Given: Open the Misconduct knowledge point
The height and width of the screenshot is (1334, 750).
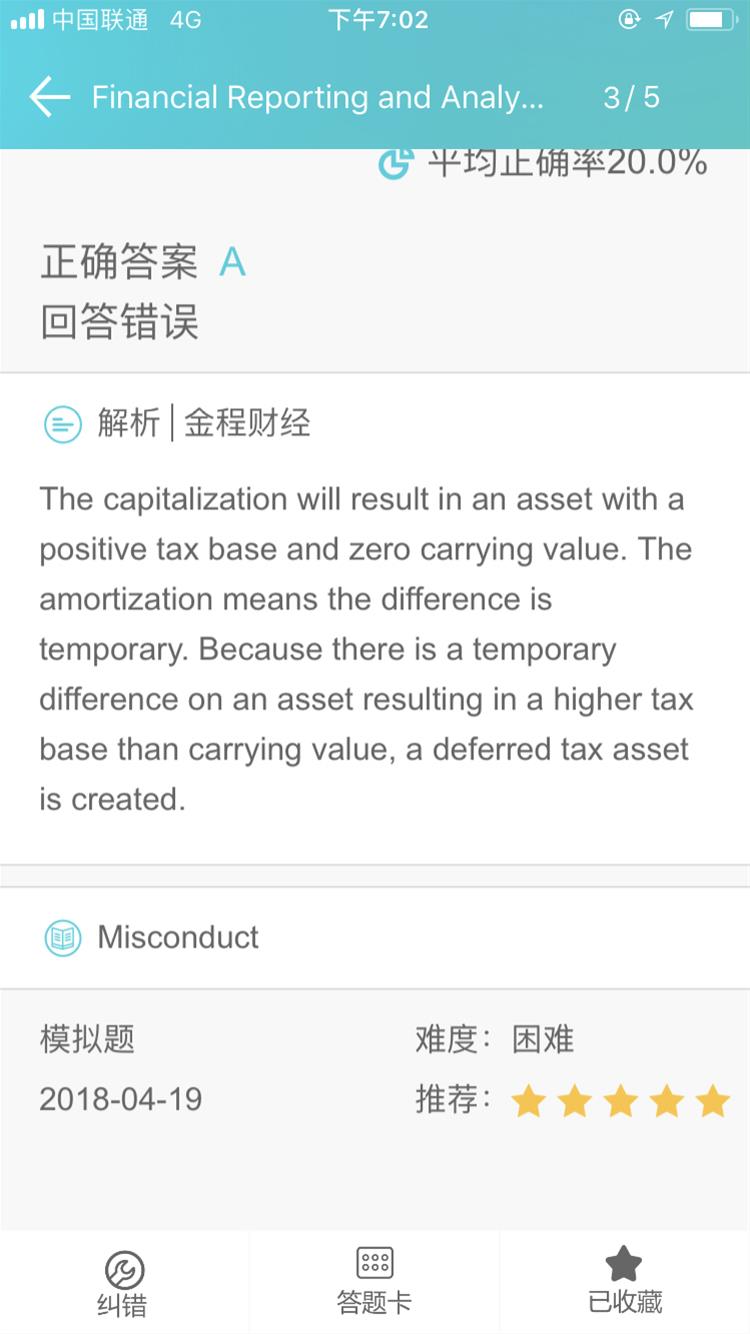Looking at the screenshot, I should click(x=178, y=937).
